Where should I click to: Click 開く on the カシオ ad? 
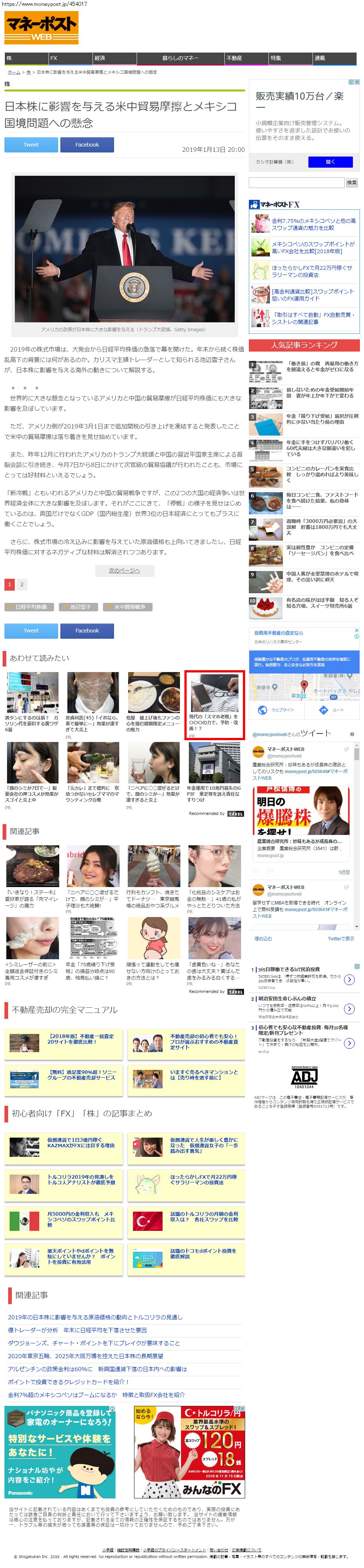[331, 162]
